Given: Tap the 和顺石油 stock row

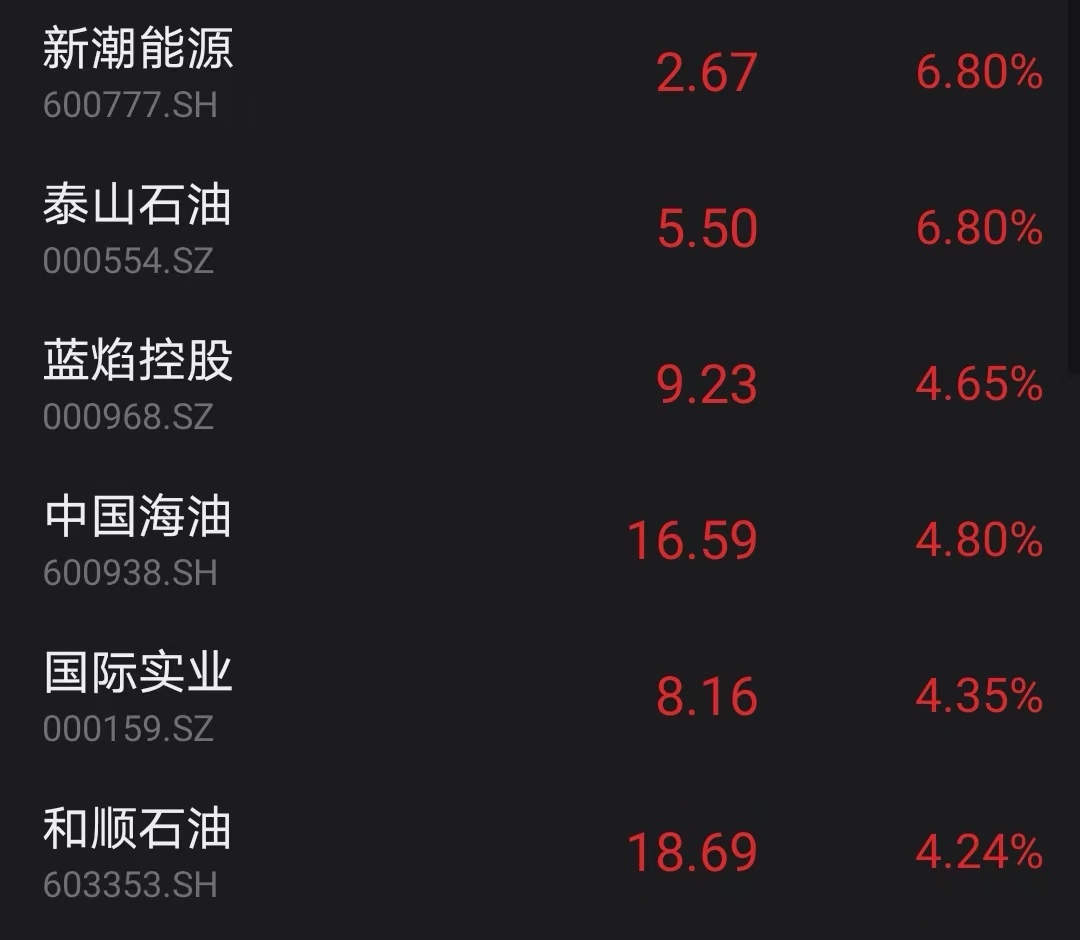Looking at the screenshot, I should pos(540,853).
